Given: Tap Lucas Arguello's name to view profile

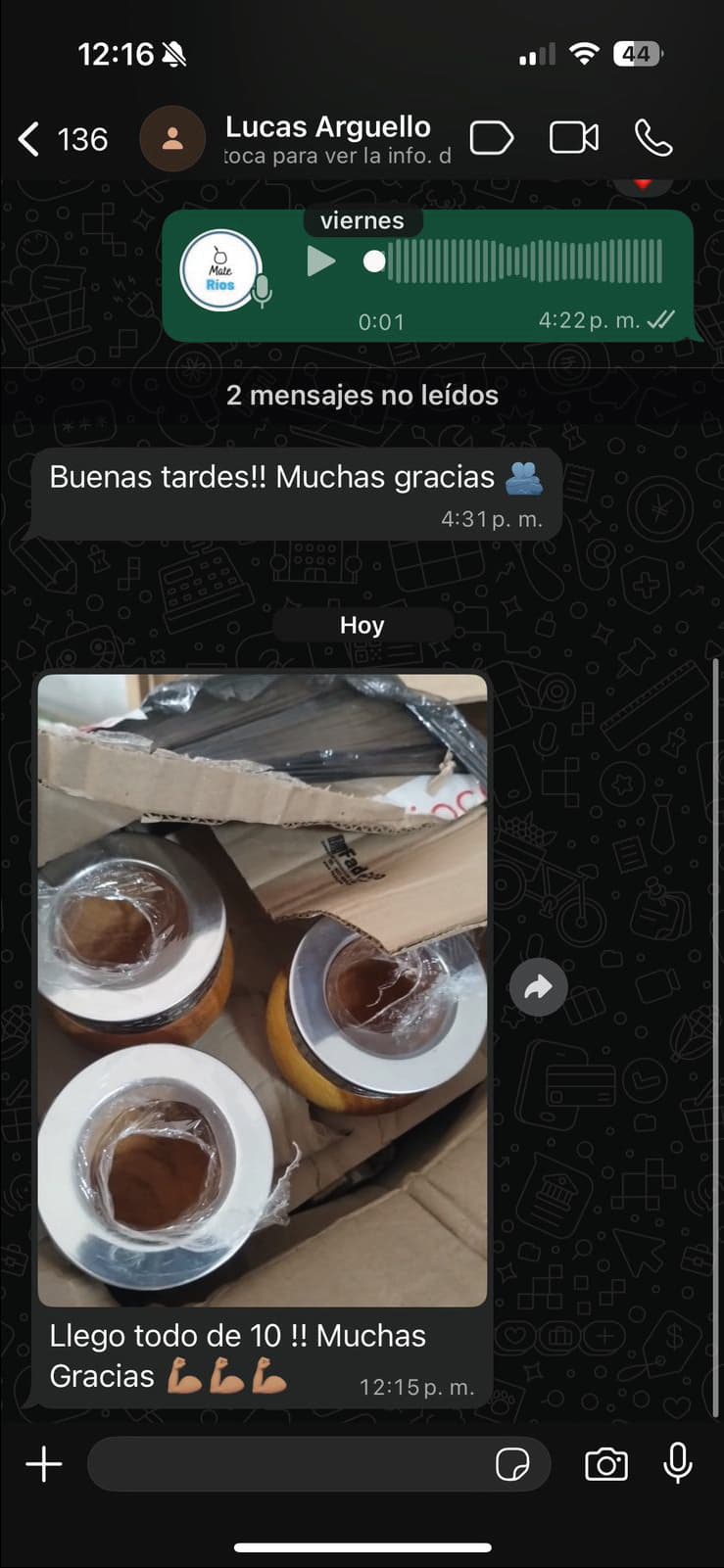Looking at the screenshot, I should click(x=327, y=126).
